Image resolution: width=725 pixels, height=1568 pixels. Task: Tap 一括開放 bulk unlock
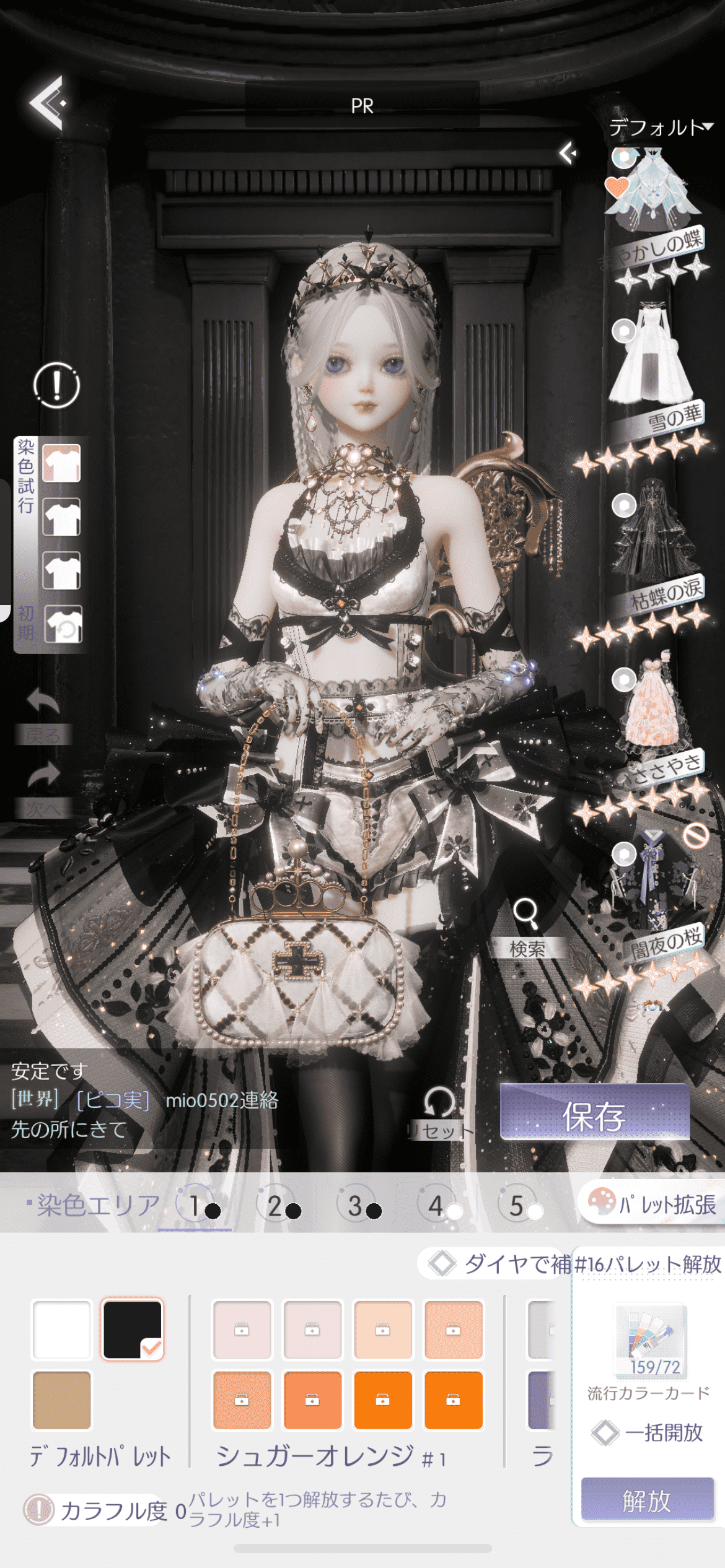click(648, 1433)
